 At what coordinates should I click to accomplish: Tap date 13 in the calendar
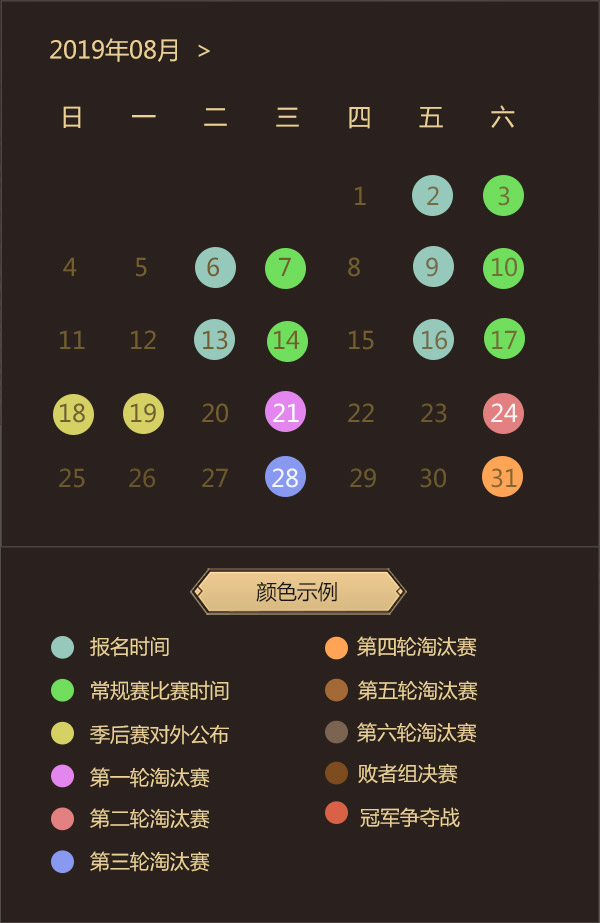pos(214,340)
